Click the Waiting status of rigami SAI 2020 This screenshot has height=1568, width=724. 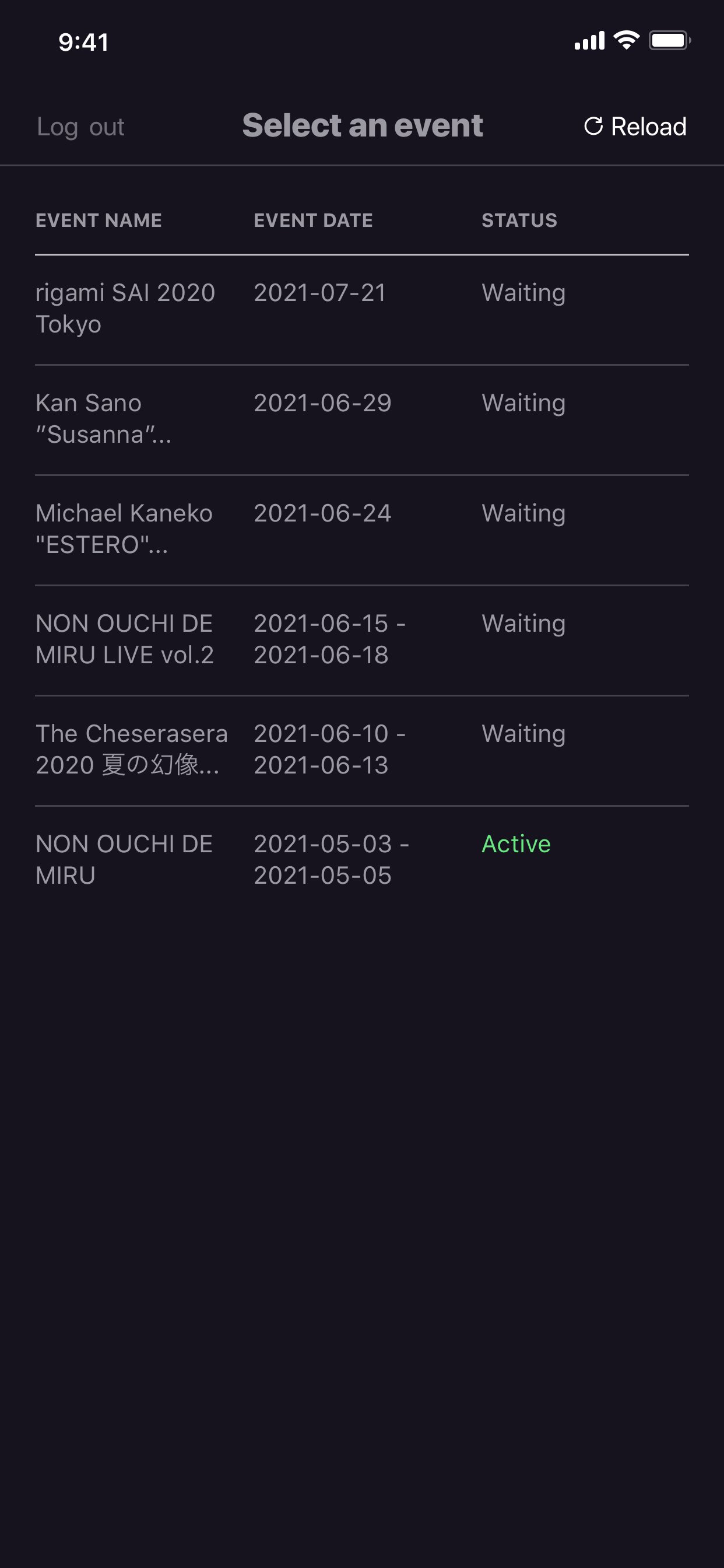click(523, 293)
